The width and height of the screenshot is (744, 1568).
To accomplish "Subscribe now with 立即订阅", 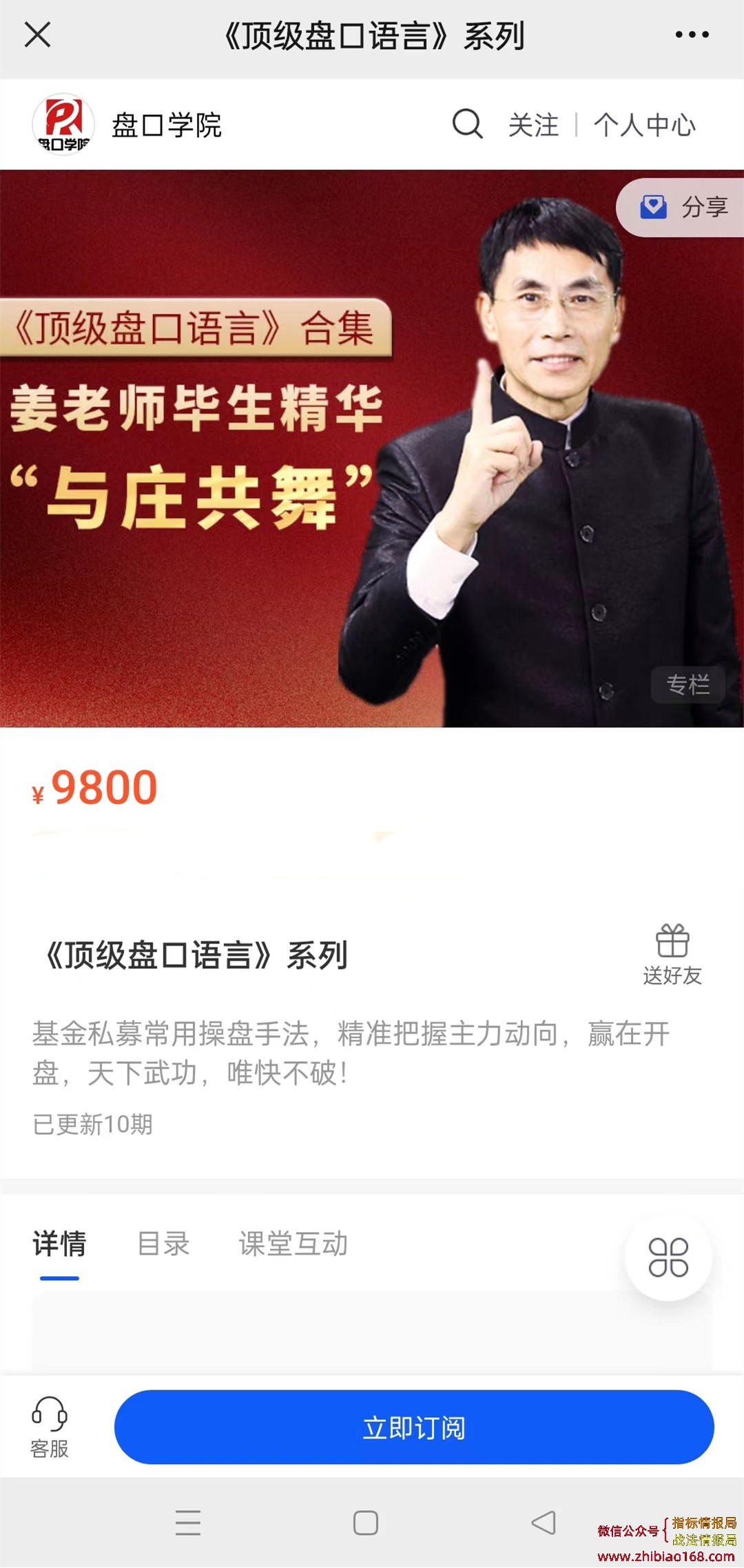I will tap(414, 1427).
